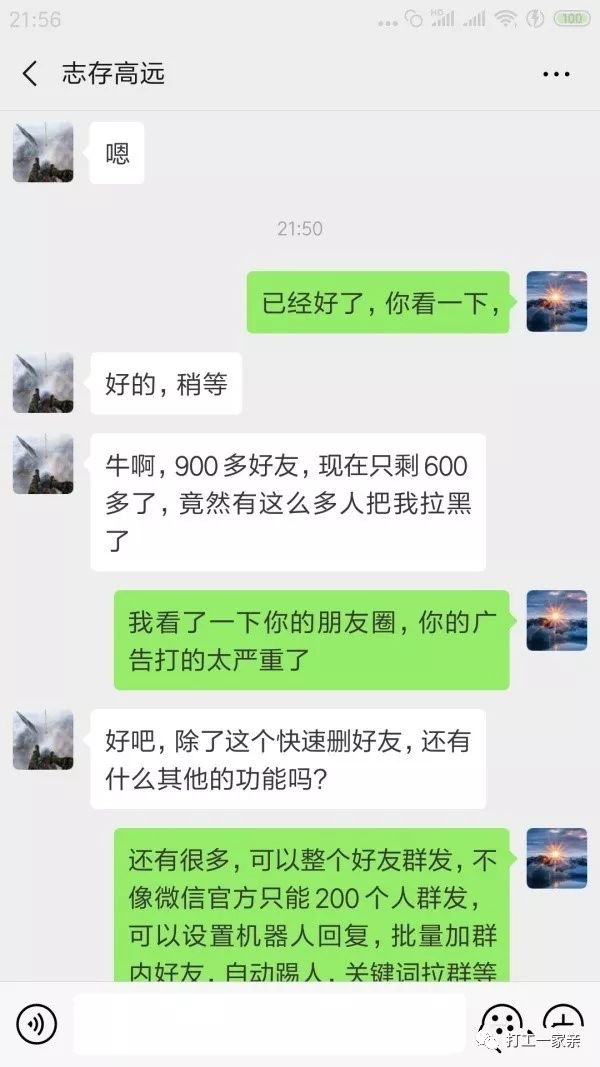600x1067 pixels.
Task: Go back from the 志存高远 chat
Action: pos(30,73)
